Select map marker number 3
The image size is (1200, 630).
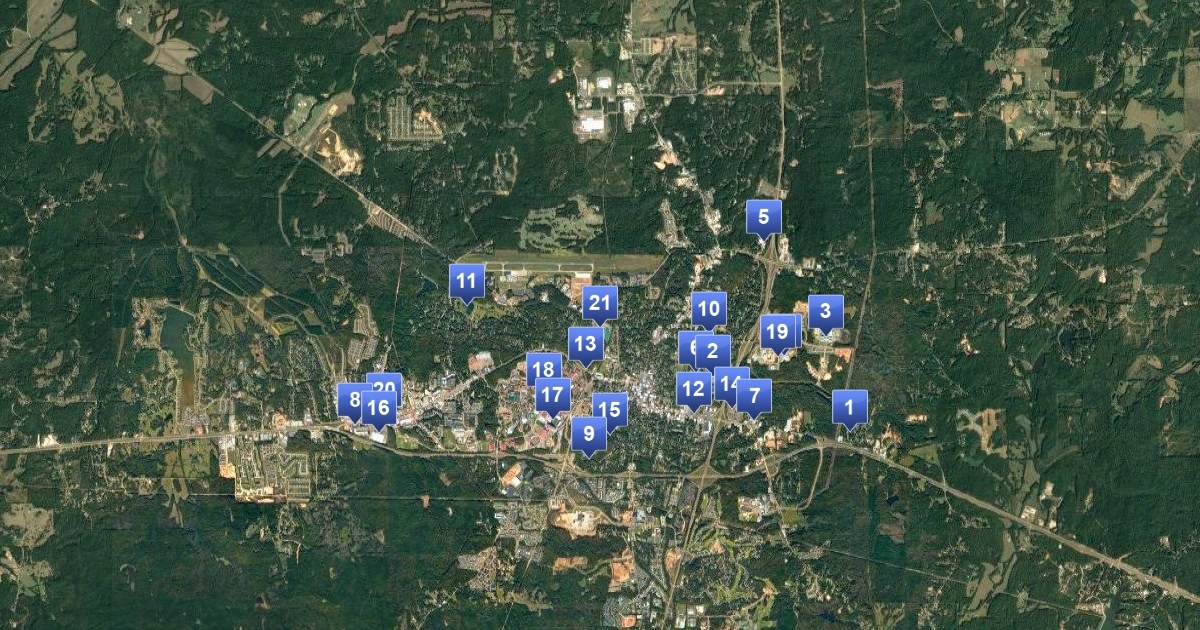click(826, 311)
